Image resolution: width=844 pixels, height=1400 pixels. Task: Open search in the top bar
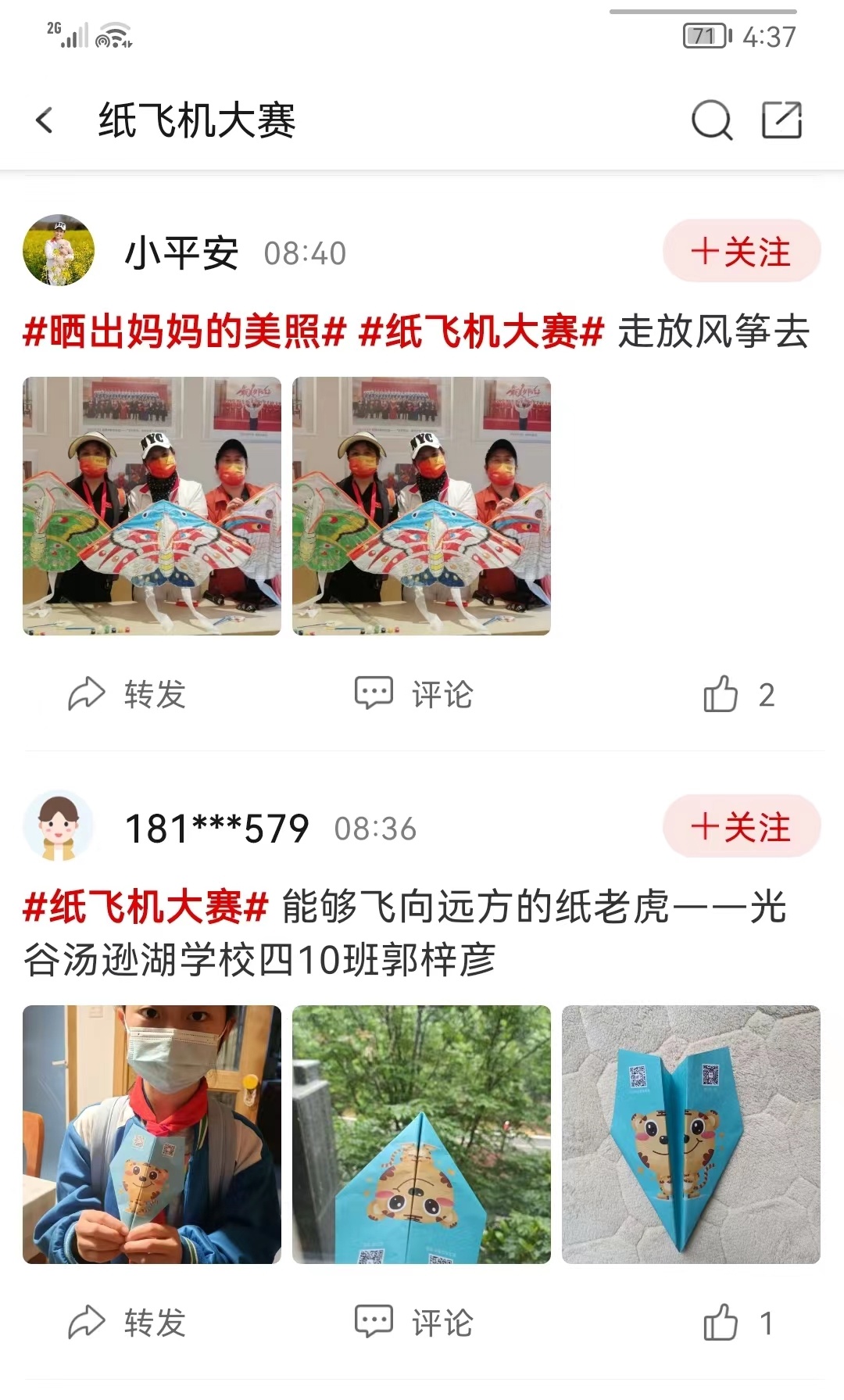711,120
